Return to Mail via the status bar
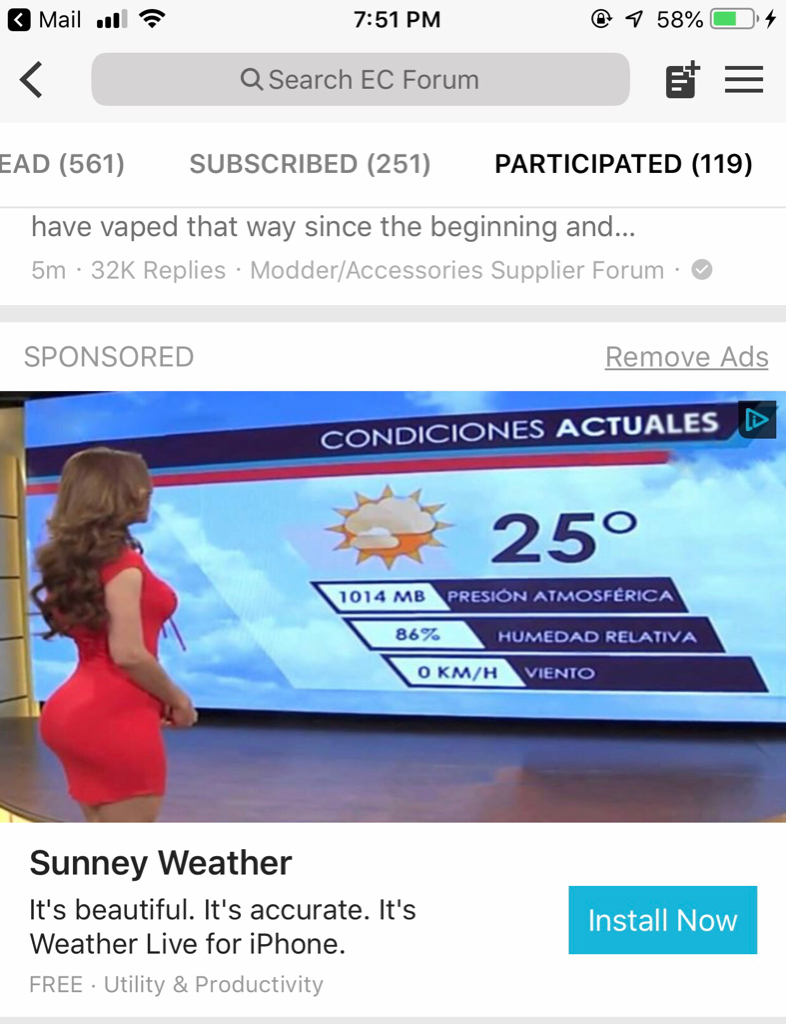786x1024 pixels. point(45,19)
